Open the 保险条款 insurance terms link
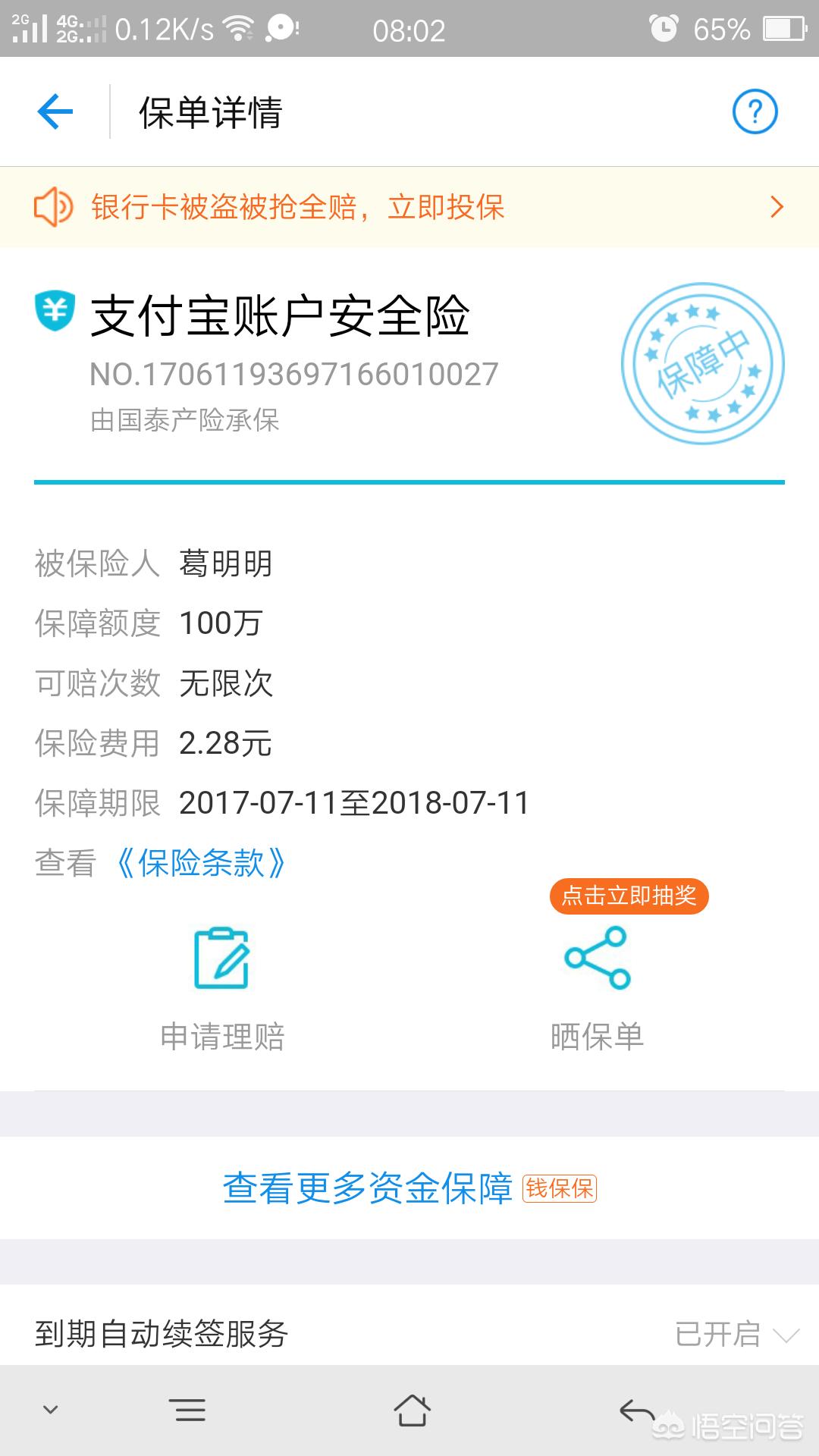 coord(202,862)
